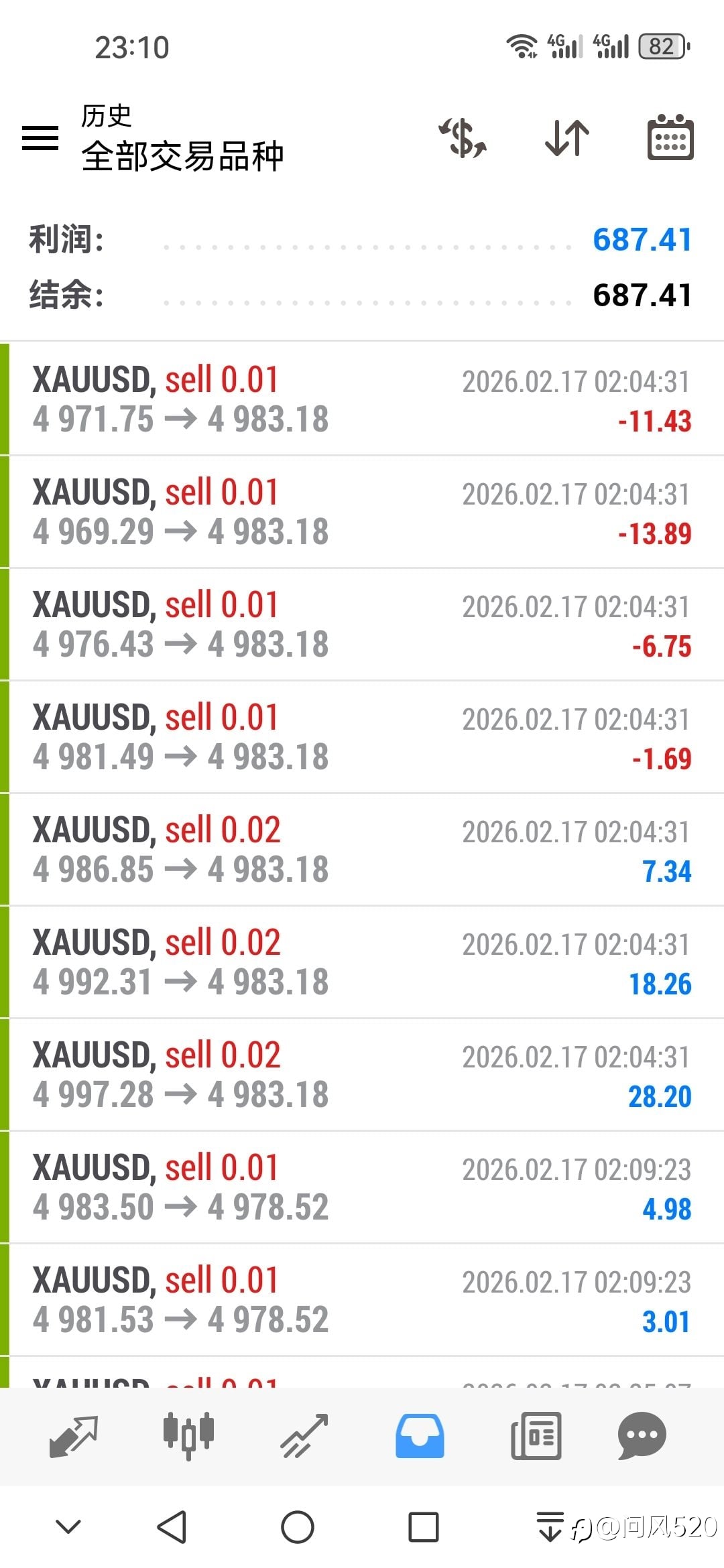This screenshot has width=724, height=1568.
Task: Go to the home screen via system button
Action: tap(298, 1527)
